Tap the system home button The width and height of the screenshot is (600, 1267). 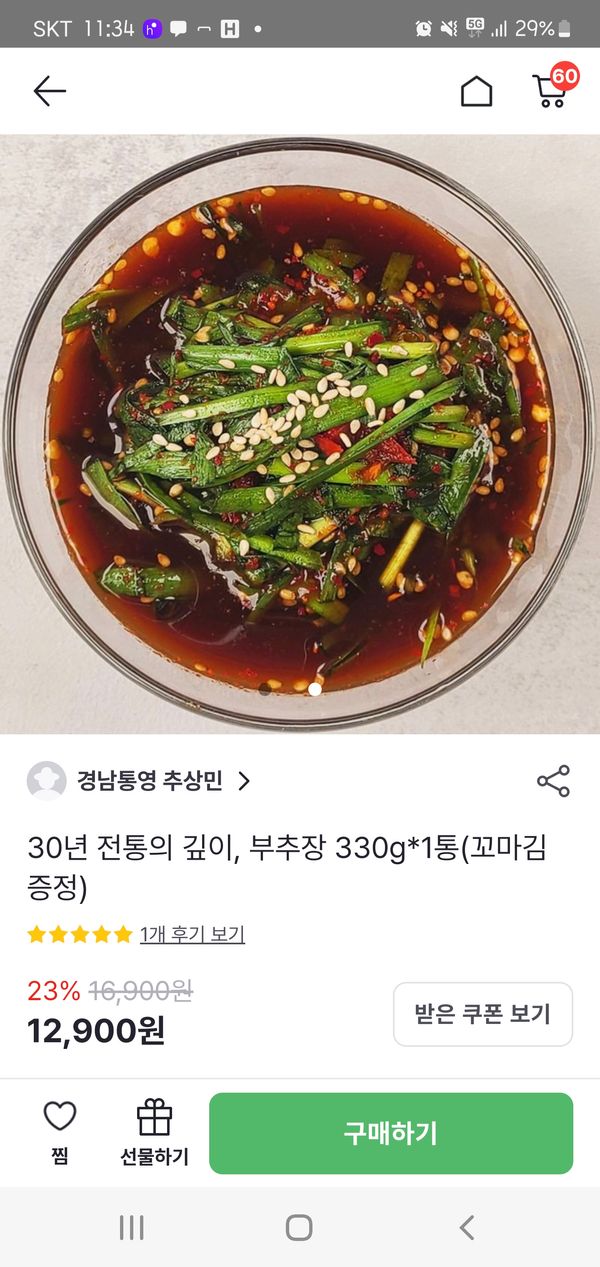(x=299, y=1228)
